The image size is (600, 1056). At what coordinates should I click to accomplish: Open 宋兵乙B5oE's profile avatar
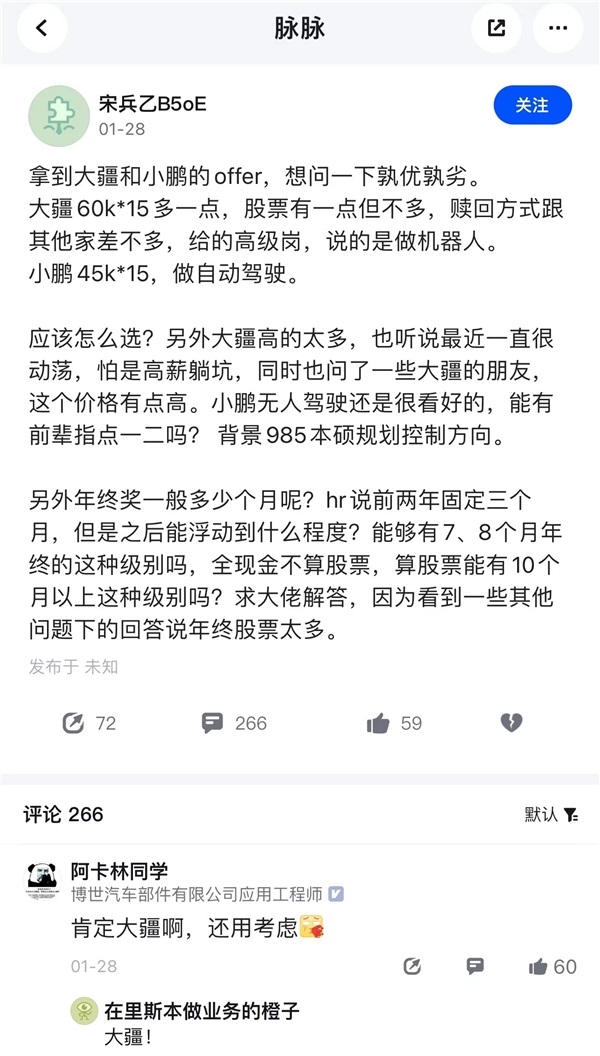coord(57,116)
